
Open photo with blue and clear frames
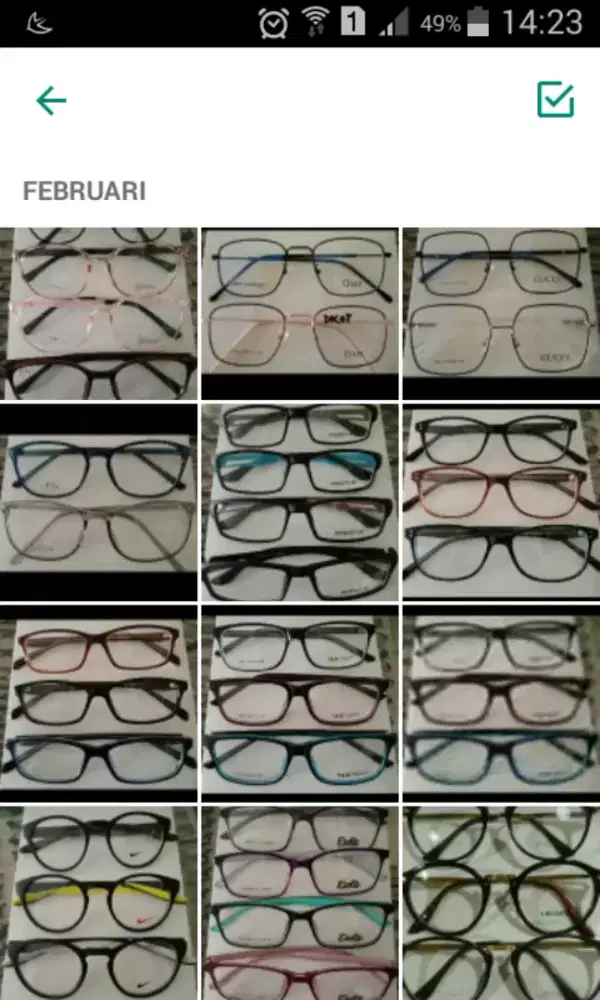[x=98, y=503]
